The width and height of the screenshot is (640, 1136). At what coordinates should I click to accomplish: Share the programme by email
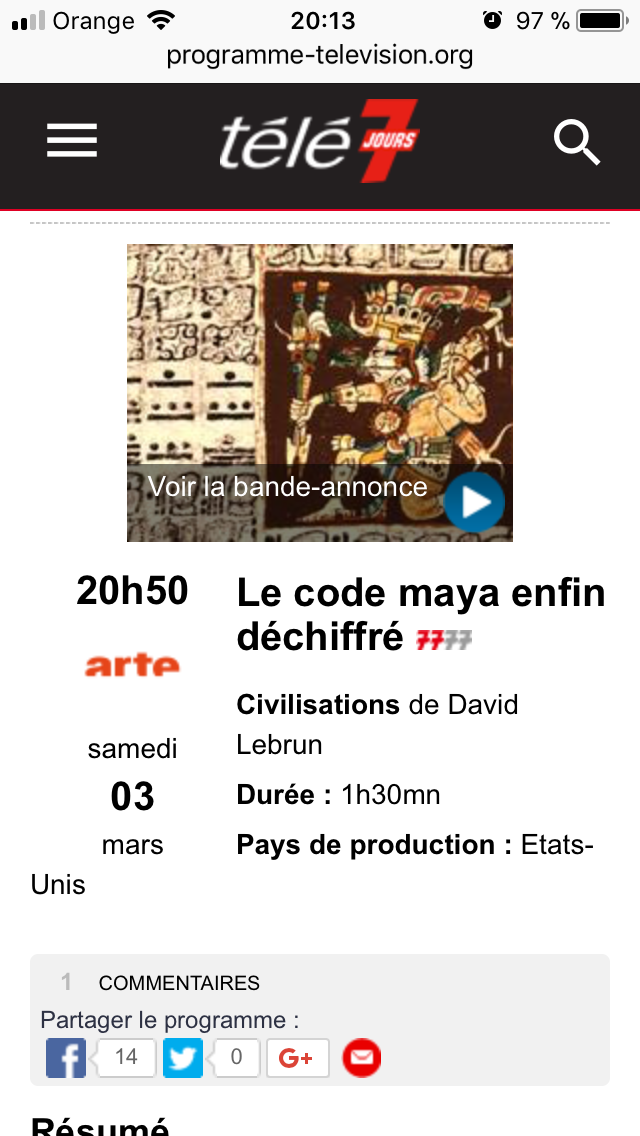pyautogui.click(x=362, y=1058)
